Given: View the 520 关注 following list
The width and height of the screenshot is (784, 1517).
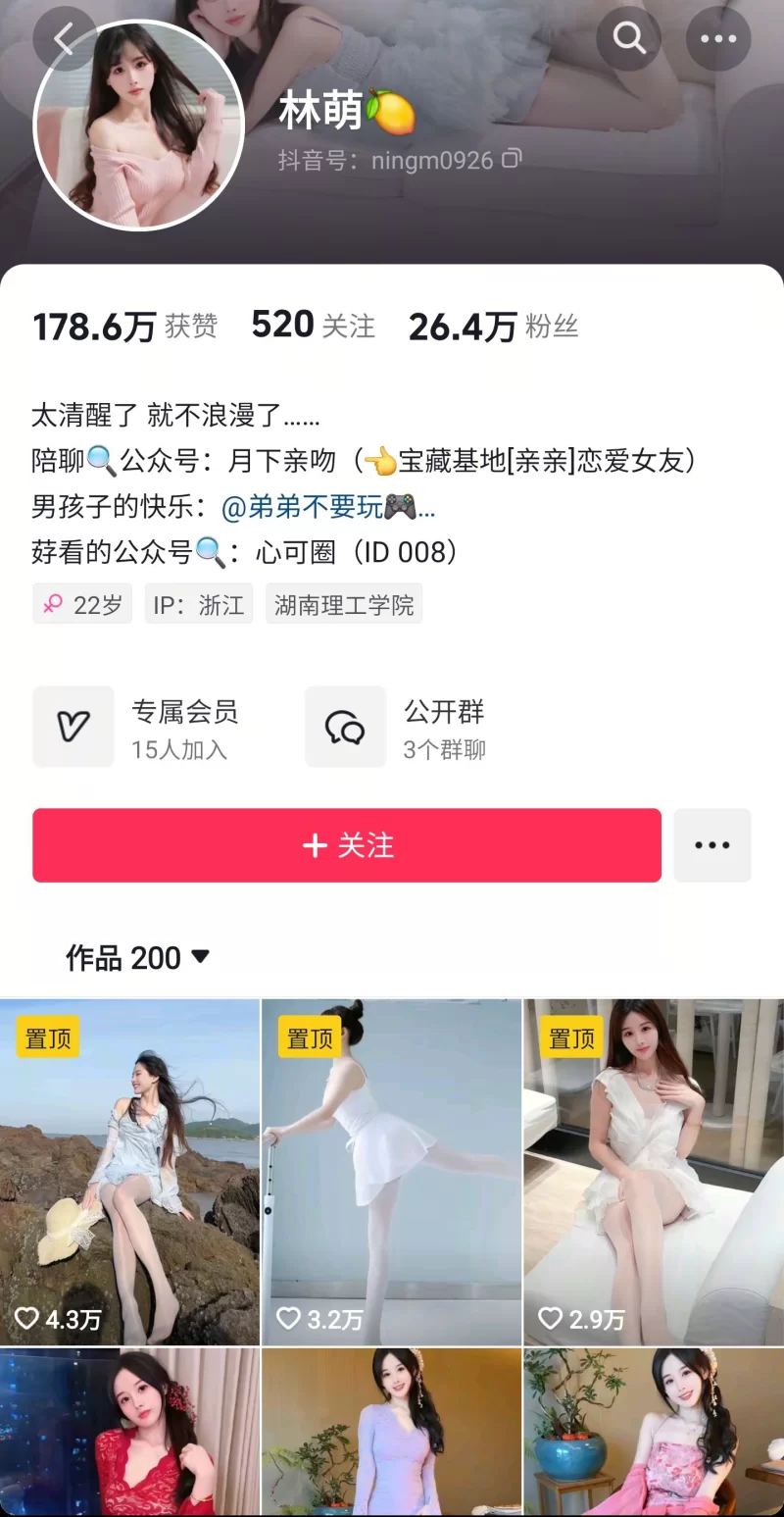Looking at the screenshot, I should (x=314, y=326).
